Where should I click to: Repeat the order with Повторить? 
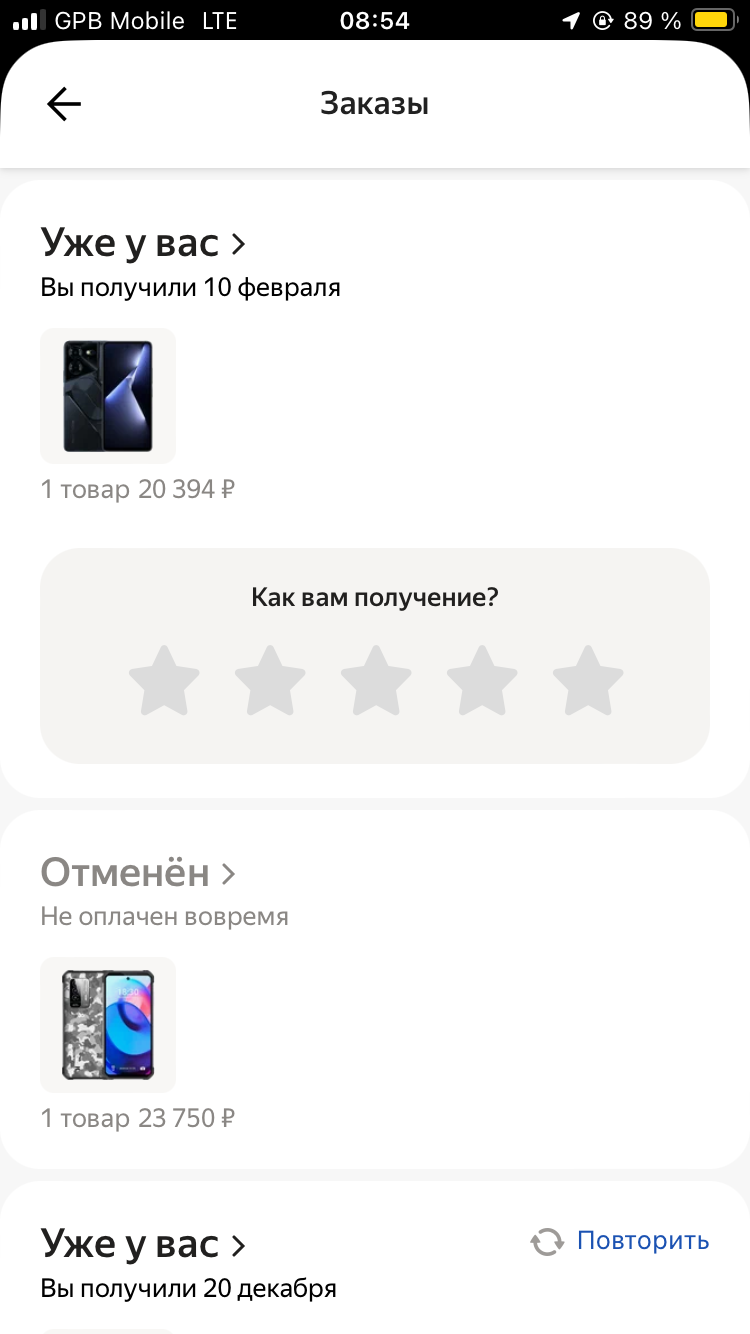pyautogui.click(x=620, y=1241)
